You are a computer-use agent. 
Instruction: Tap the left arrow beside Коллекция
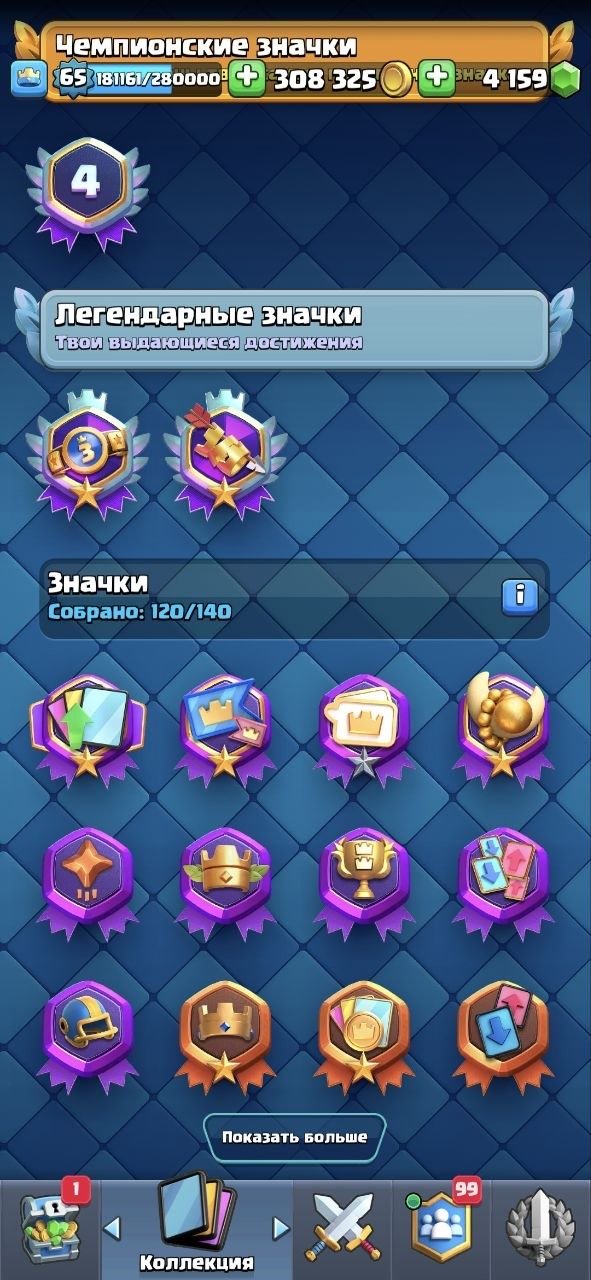[x=113, y=1227]
